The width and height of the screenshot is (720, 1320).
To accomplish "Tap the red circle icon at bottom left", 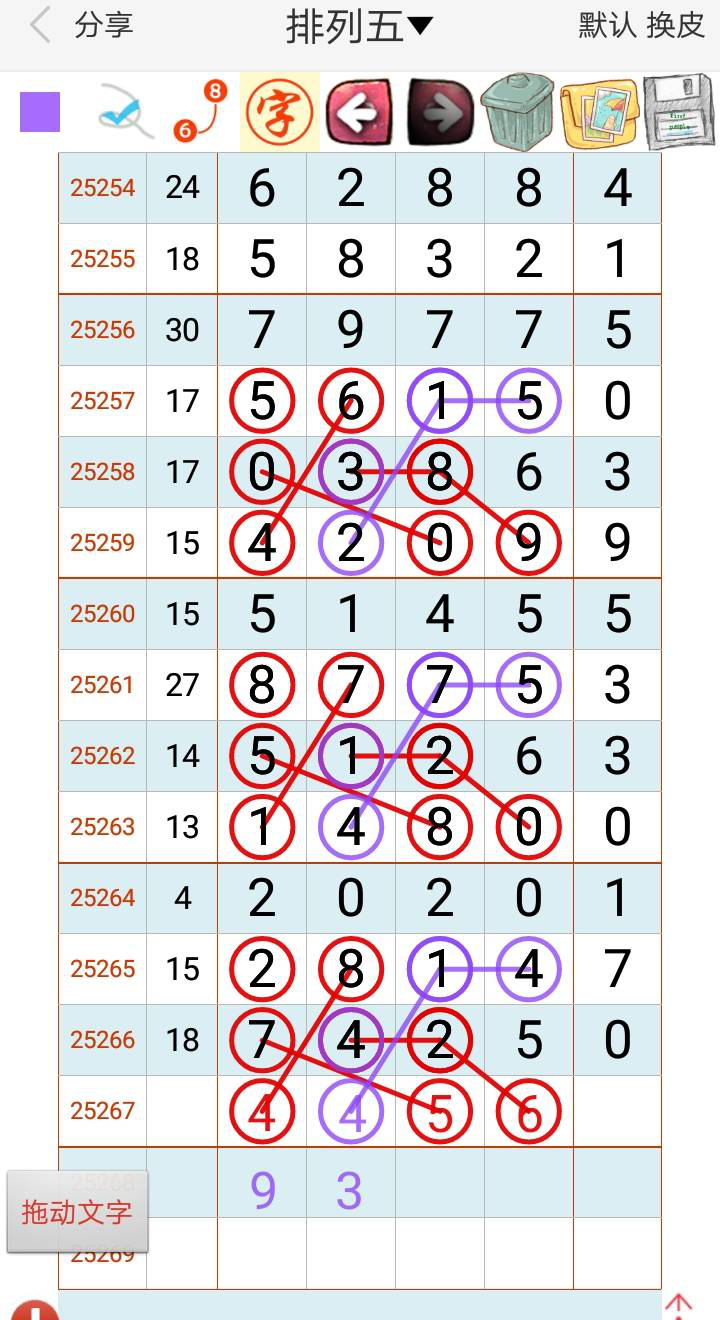I will click(35, 1310).
